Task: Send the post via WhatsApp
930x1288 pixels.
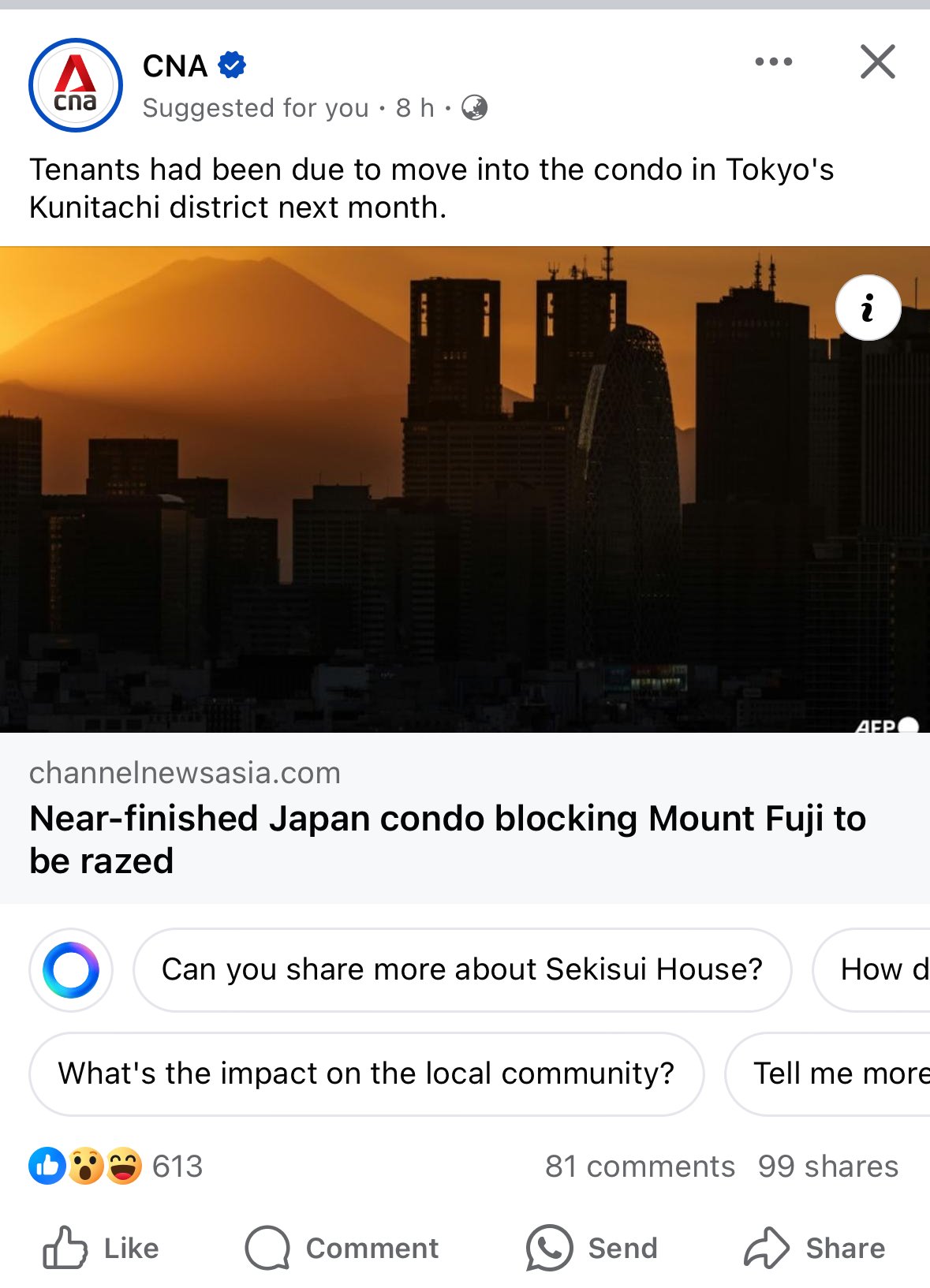Action: 592,1248
